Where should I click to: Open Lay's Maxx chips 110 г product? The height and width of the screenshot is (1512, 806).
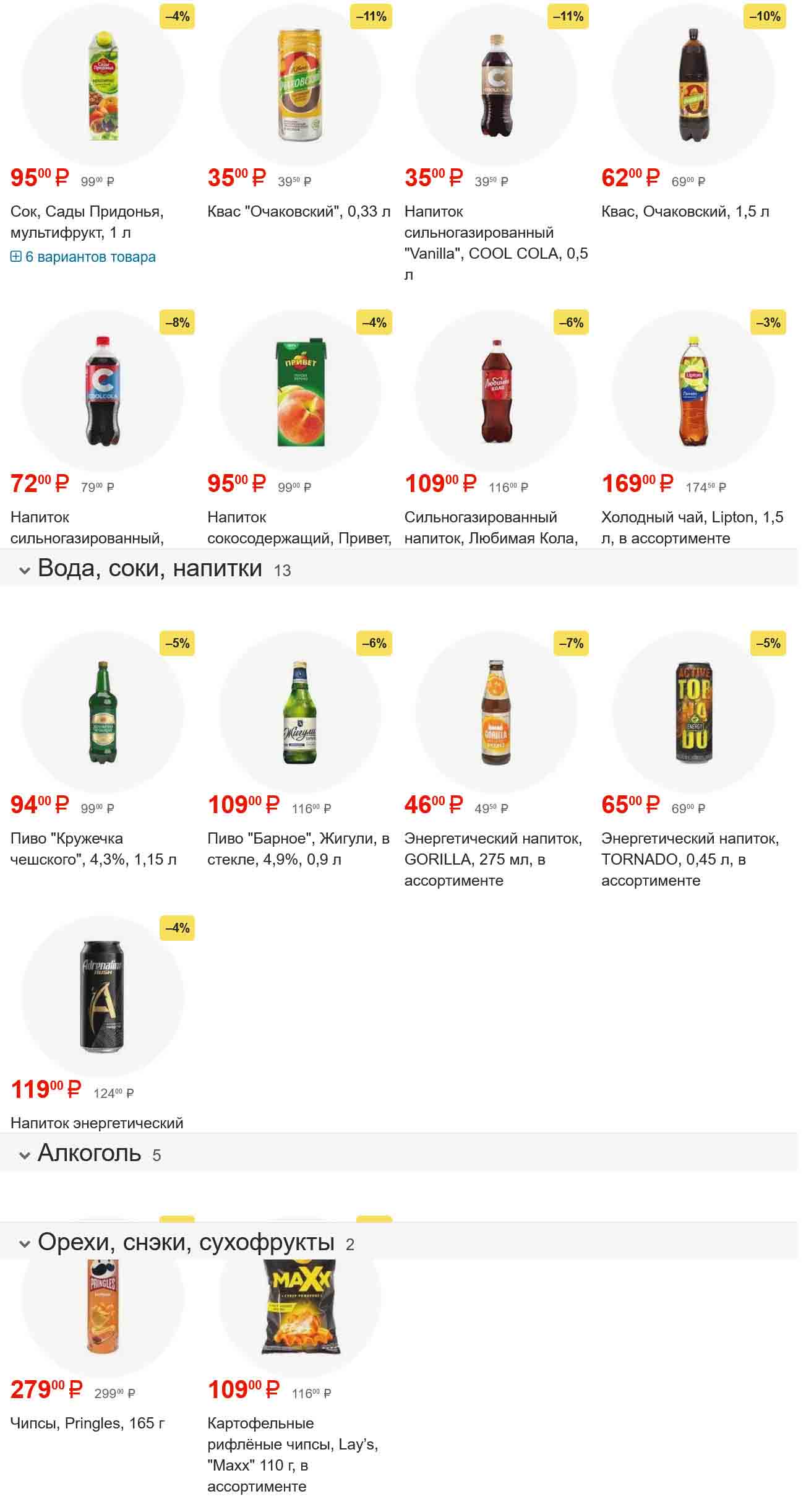pyautogui.click(x=292, y=1454)
